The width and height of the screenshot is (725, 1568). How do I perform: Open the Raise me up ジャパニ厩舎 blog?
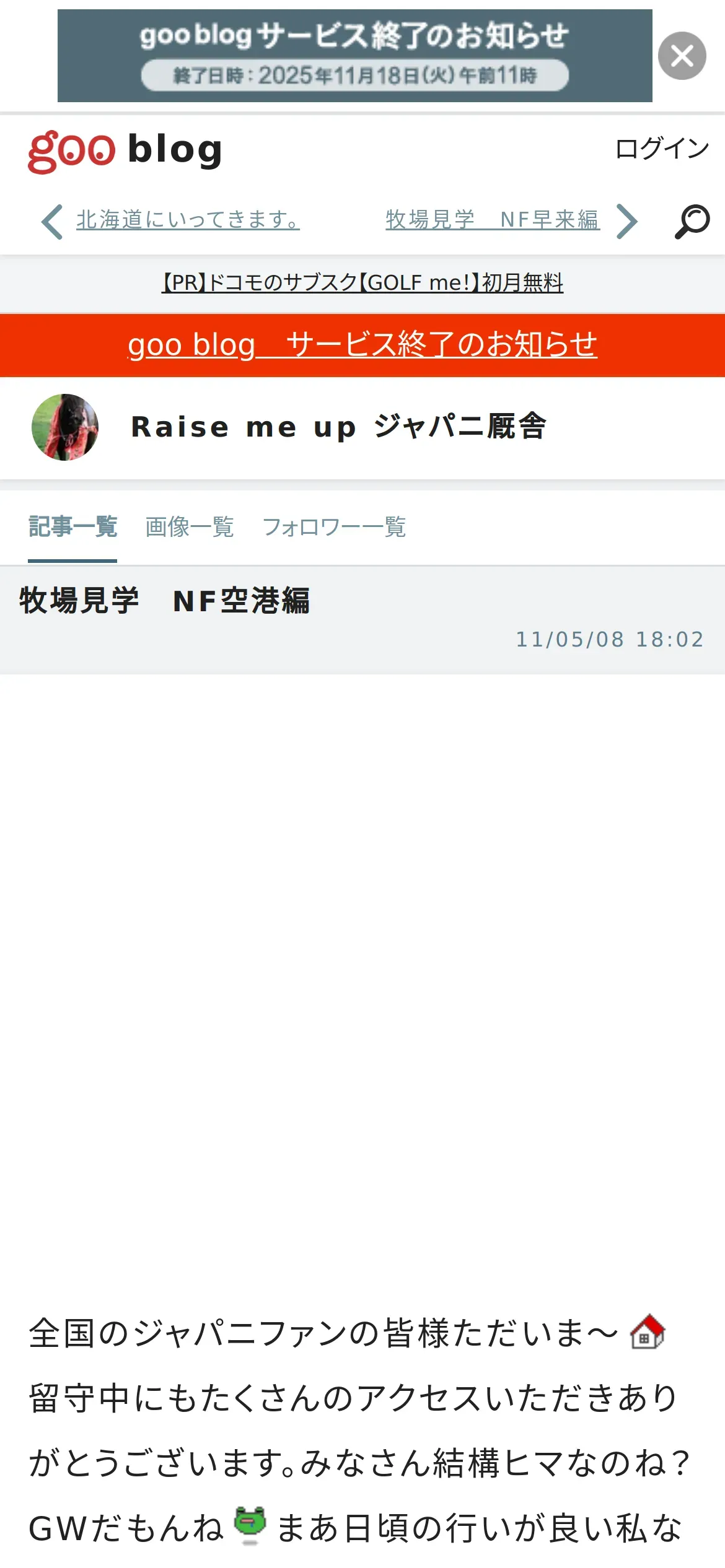[x=338, y=427]
